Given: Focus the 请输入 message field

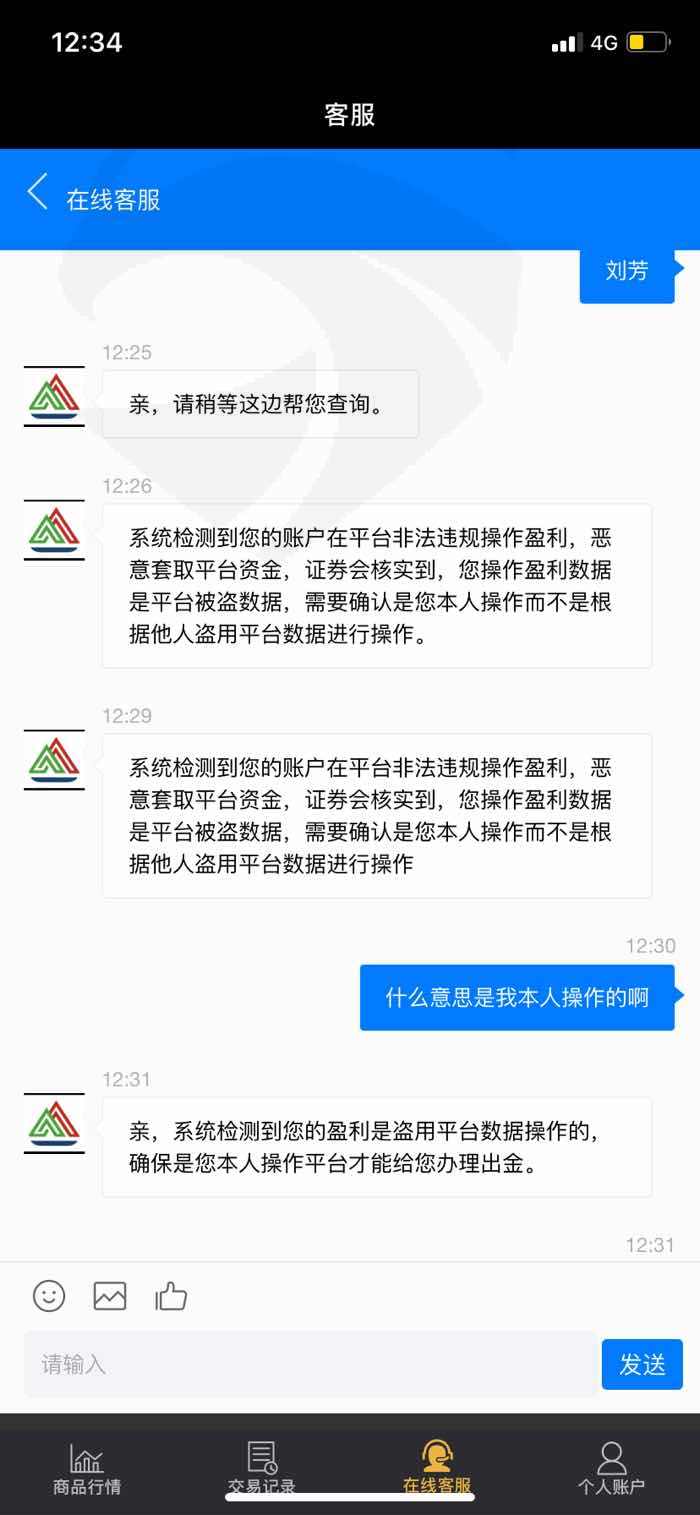Looking at the screenshot, I should tap(310, 1364).
